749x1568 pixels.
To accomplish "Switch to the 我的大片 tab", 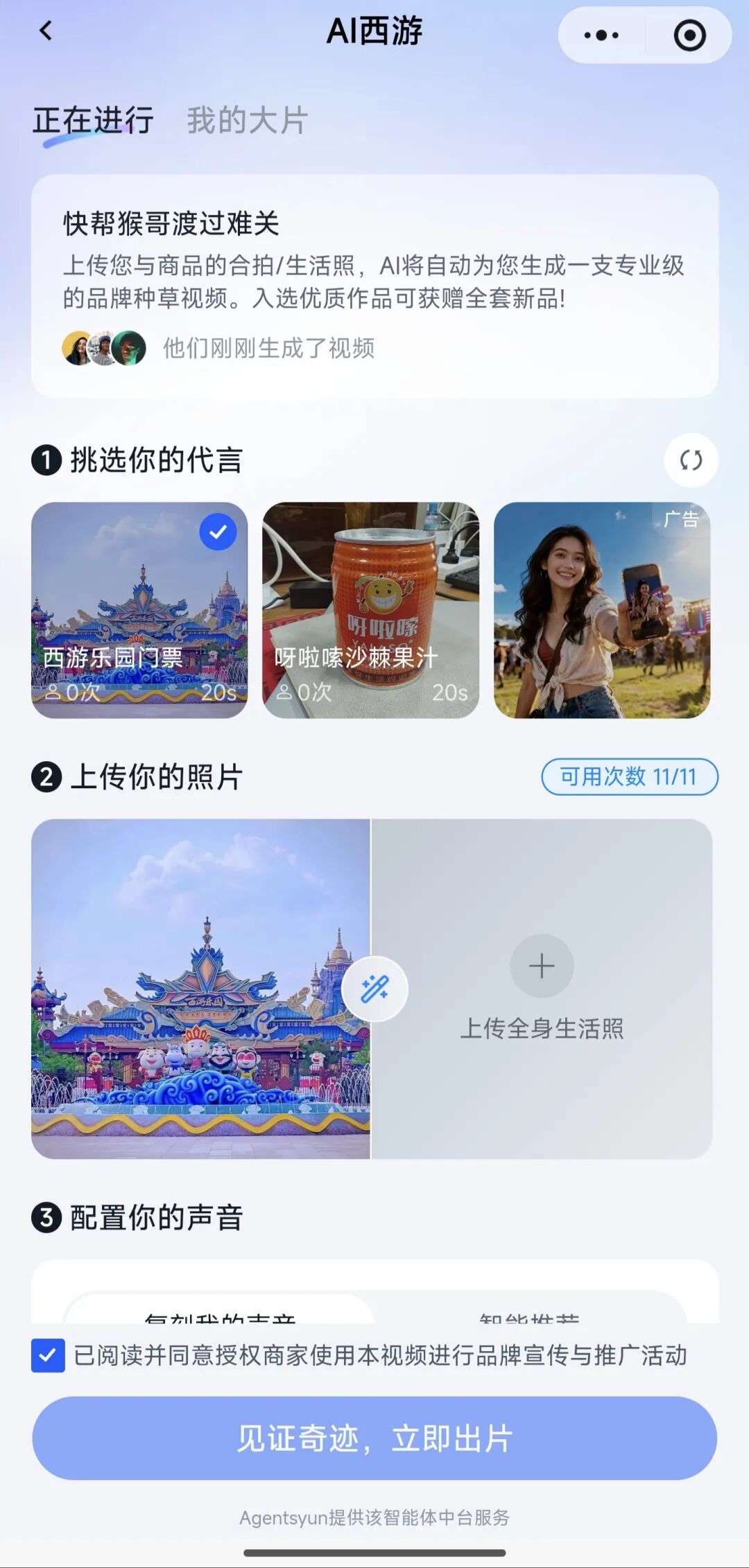I will coord(247,121).
